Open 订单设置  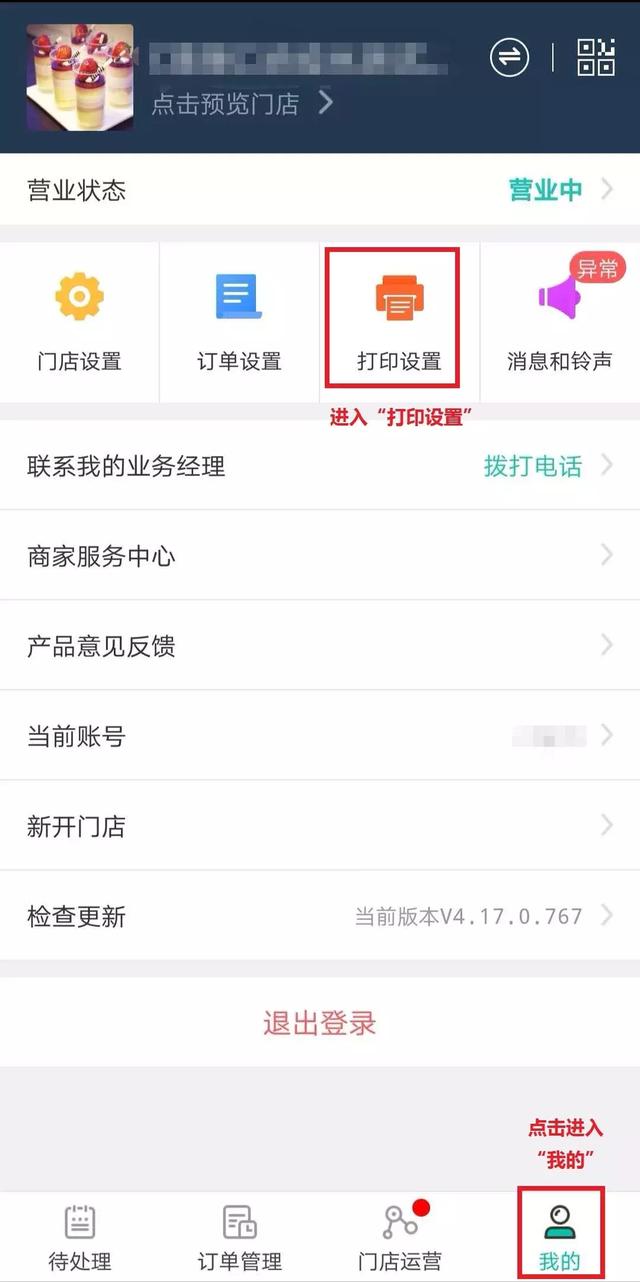[x=239, y=322]
